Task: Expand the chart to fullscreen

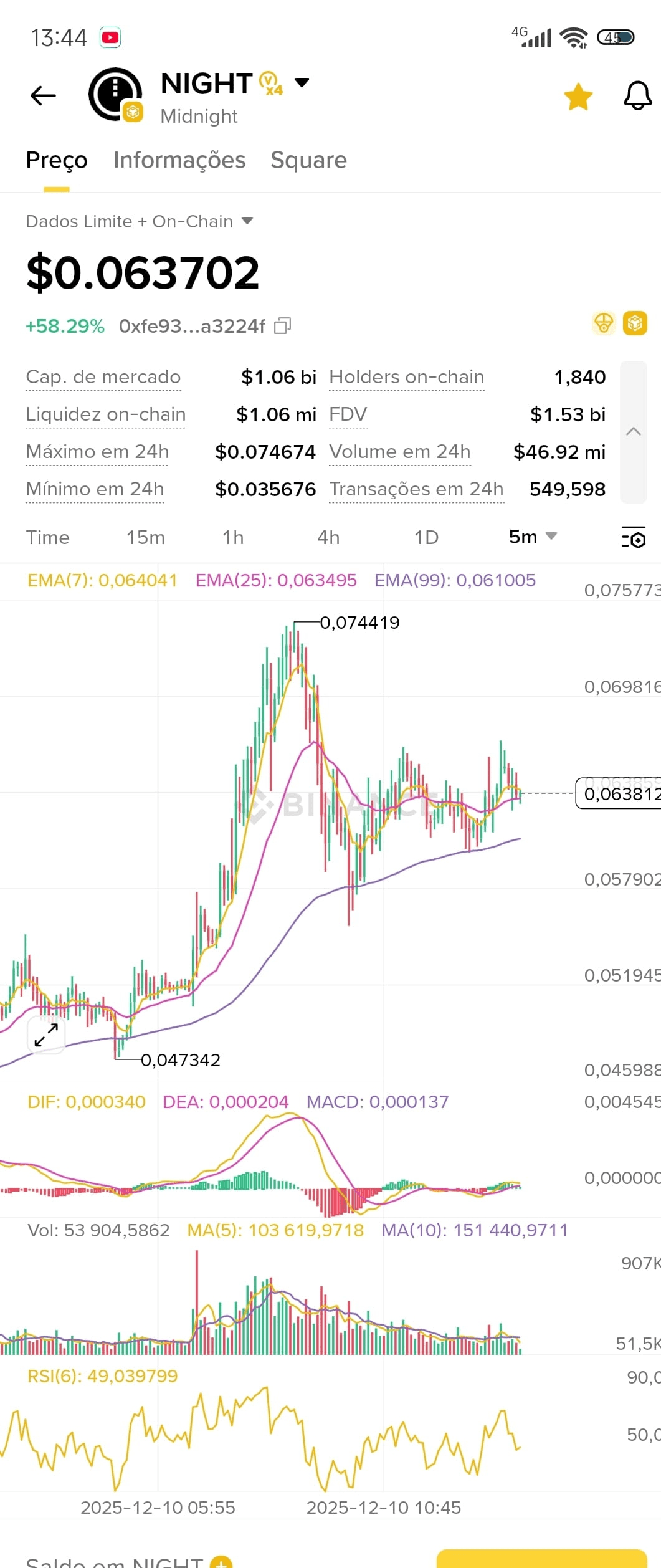Action: click(x=46, y=1035)
